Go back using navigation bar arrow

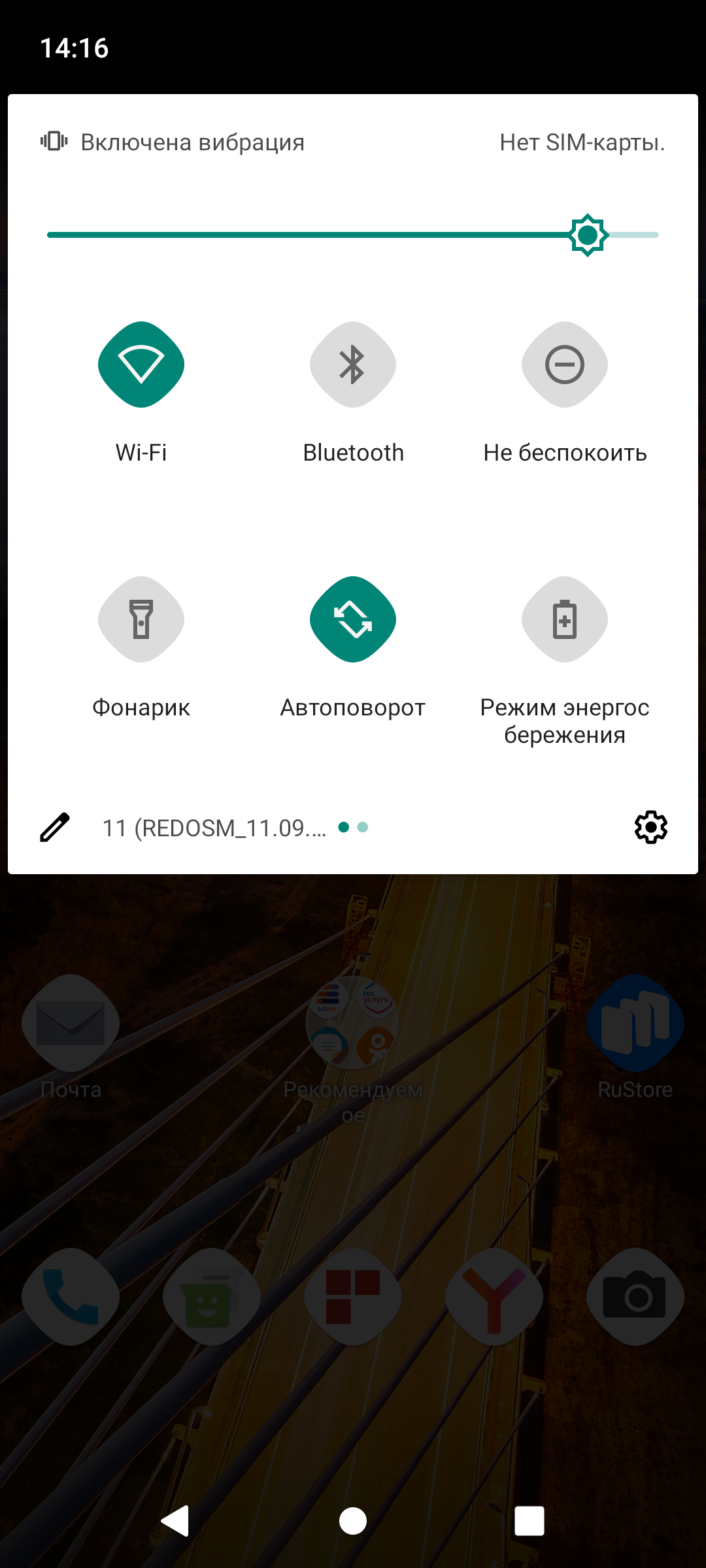pos(175,1521)
